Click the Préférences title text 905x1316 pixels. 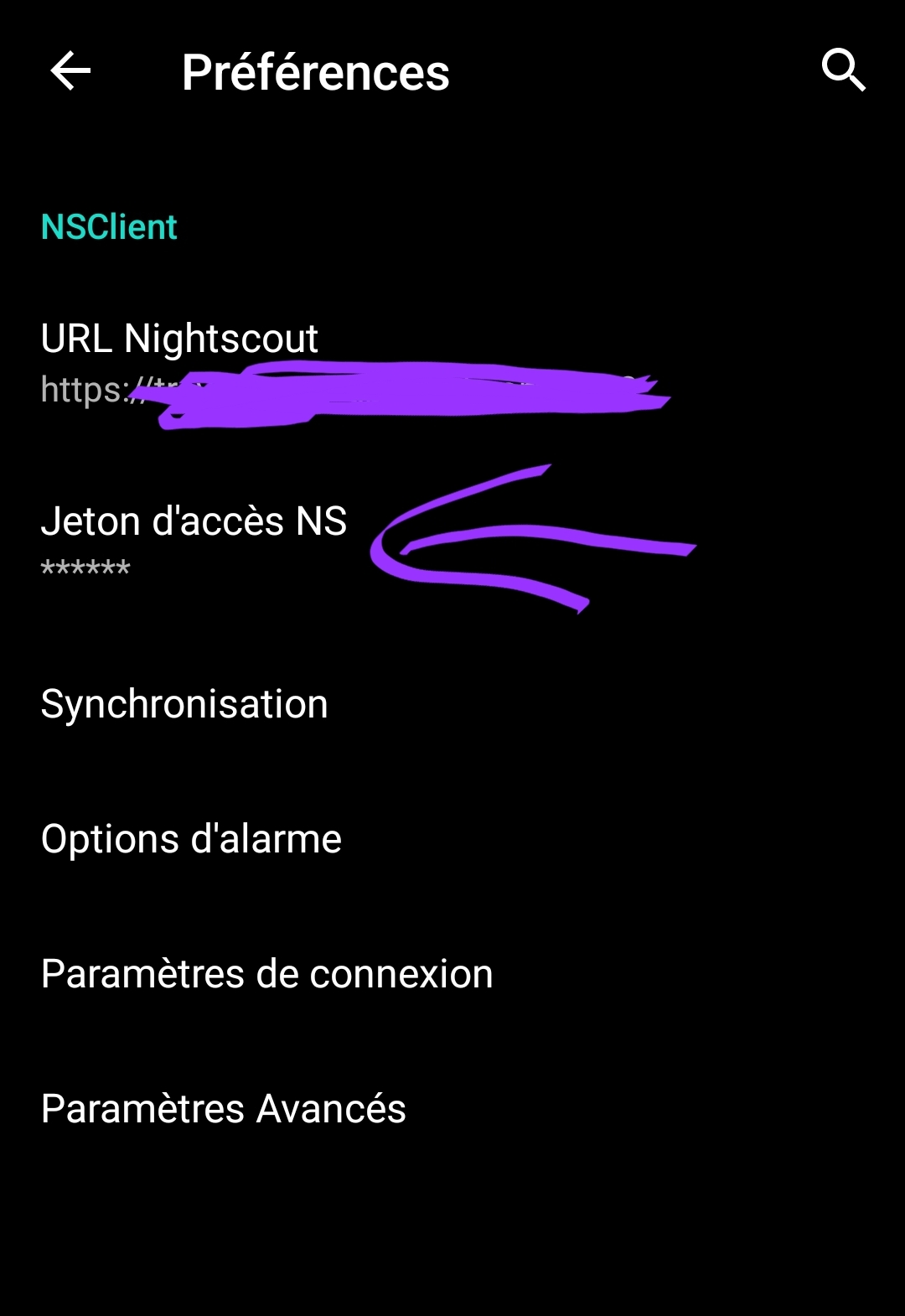click(316, 72)
